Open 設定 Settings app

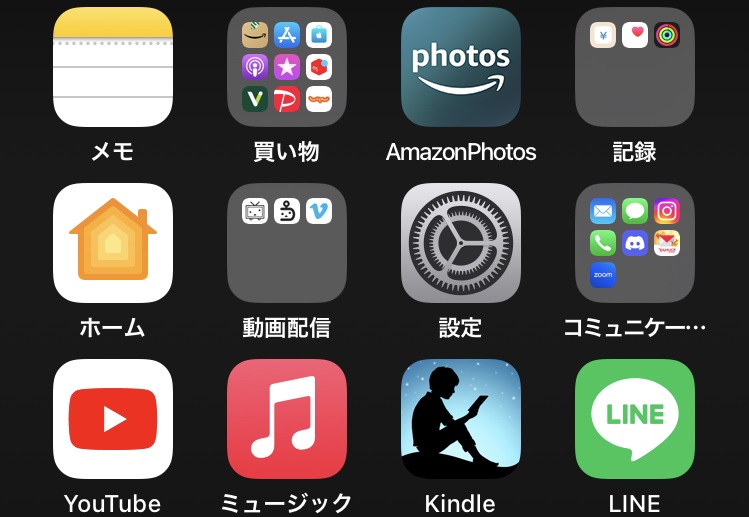pyautogui.click(x=461, y=243)
